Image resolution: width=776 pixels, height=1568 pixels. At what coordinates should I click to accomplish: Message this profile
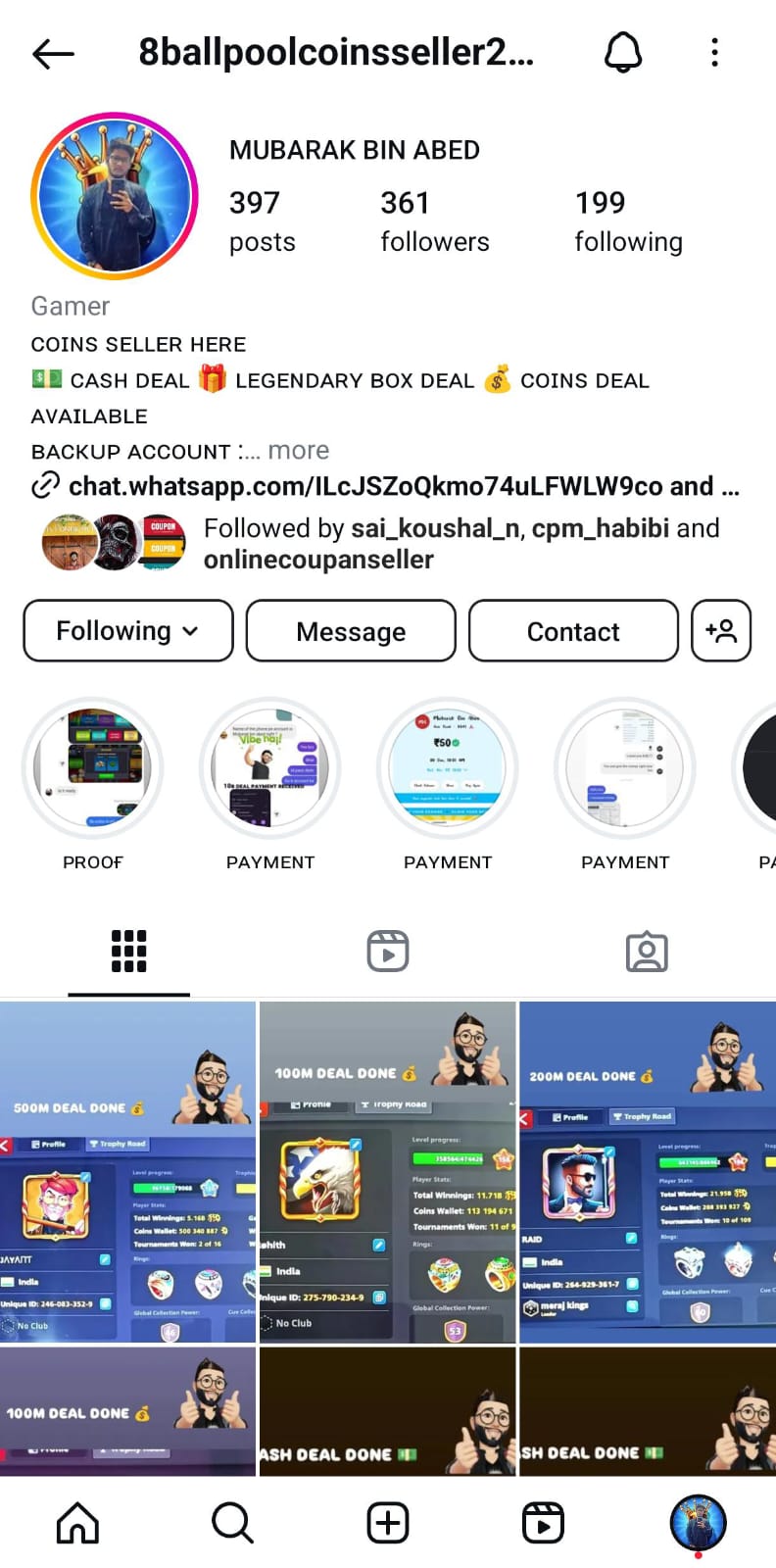351,631
